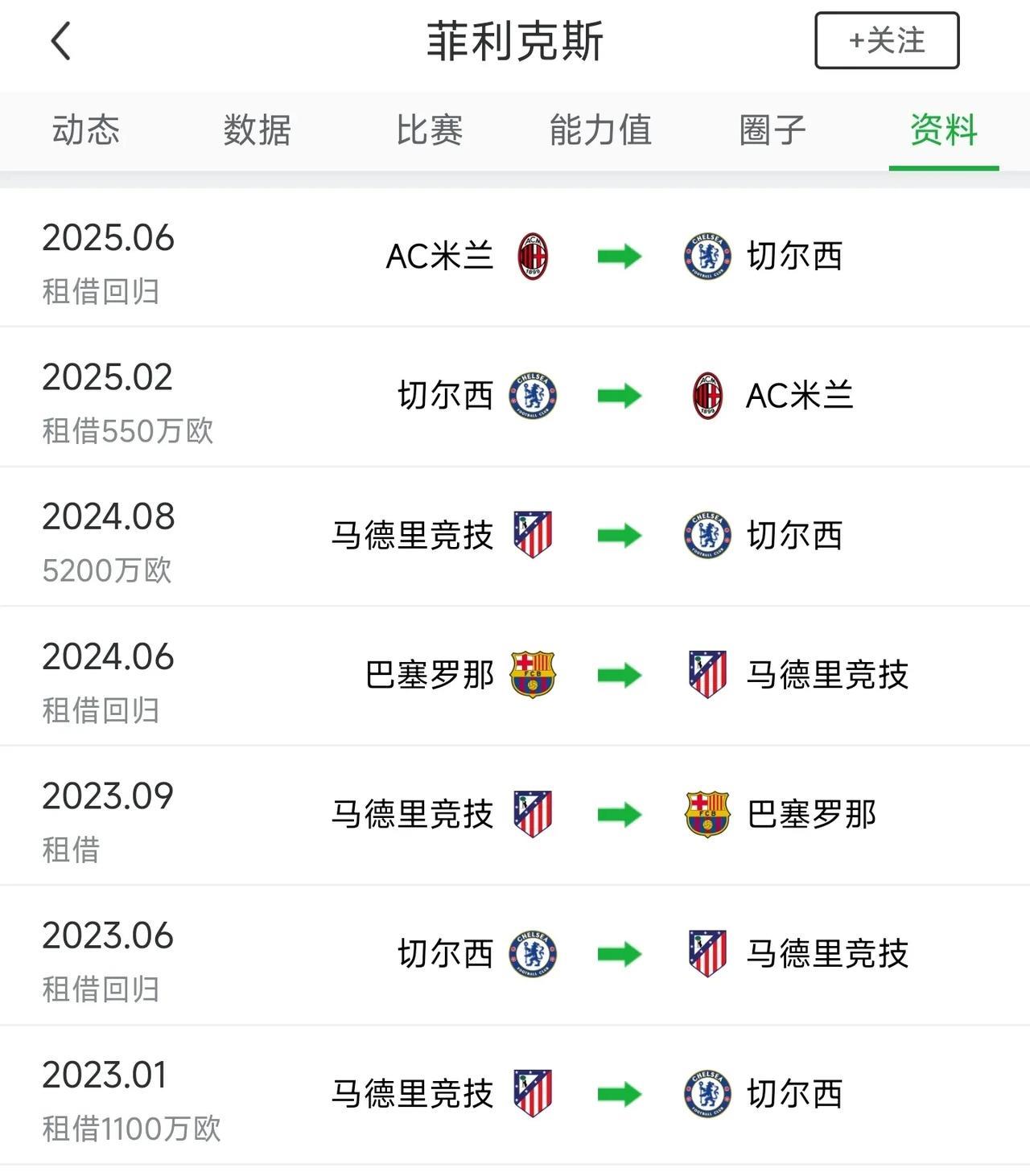Image resolution: width=1030 pixels, height=1176 pixels.
Task: Switch to the 圈子 tab
Action: (x=772, y=130)
